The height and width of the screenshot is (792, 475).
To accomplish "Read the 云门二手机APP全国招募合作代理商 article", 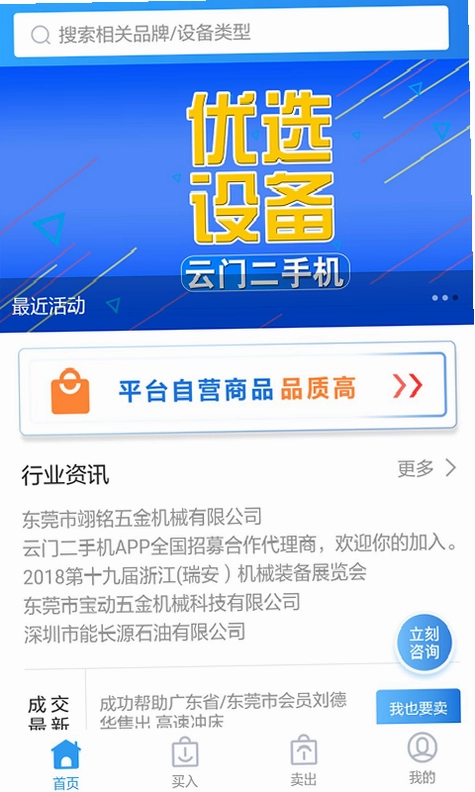I will coord(240,546).
